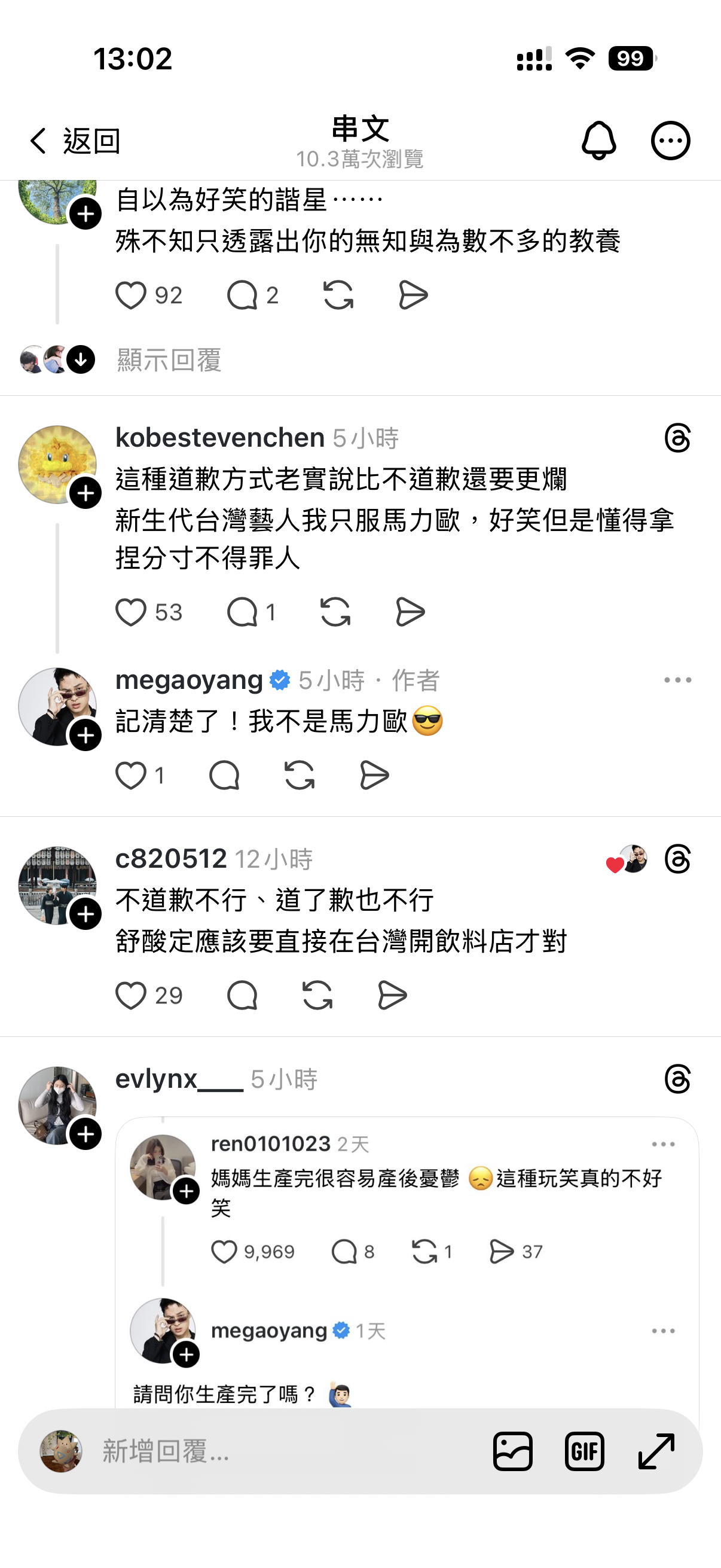The width and height of the screenshot is (721, 1568).
Task: Show replies under the 92-like comment
Action: click(169, 361)
